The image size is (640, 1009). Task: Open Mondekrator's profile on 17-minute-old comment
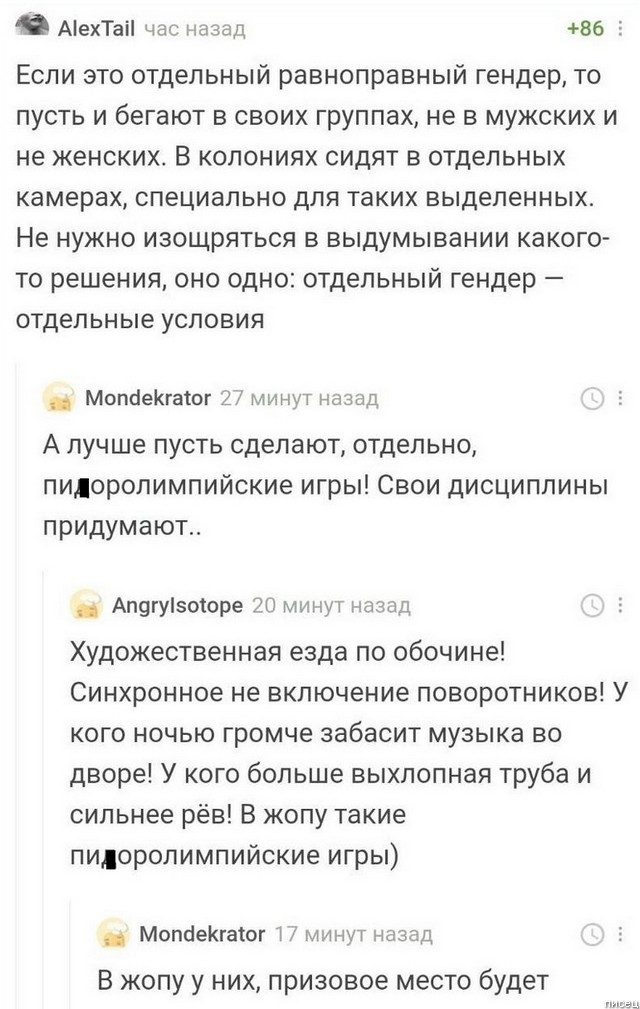[204, 934]
